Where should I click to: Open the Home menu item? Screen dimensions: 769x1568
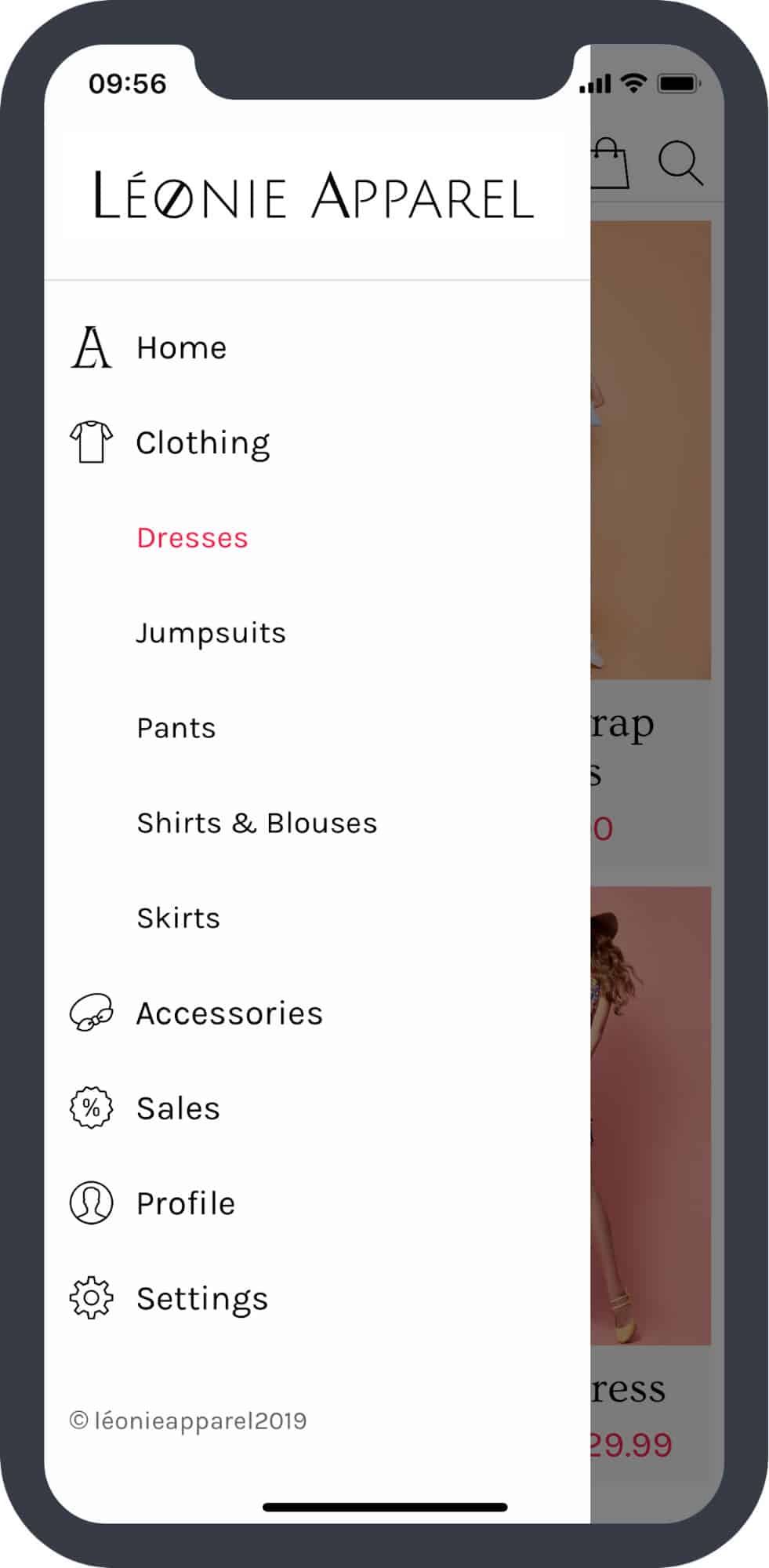181,347
